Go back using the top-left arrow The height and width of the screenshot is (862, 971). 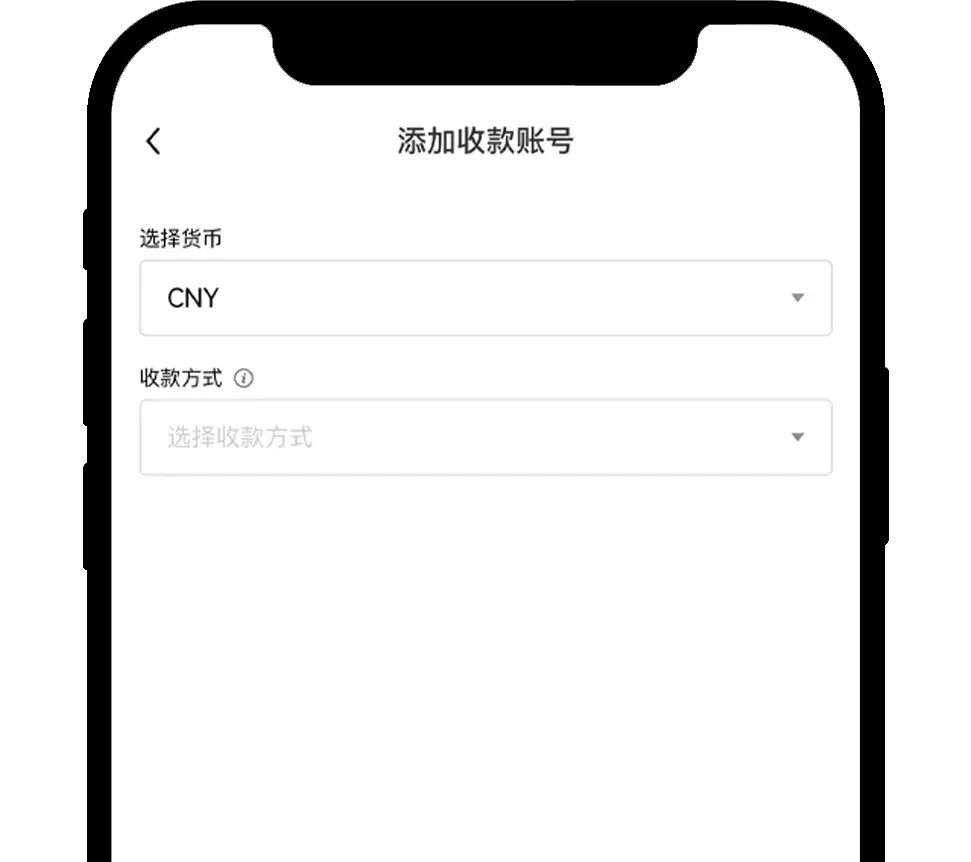(153, 142)
